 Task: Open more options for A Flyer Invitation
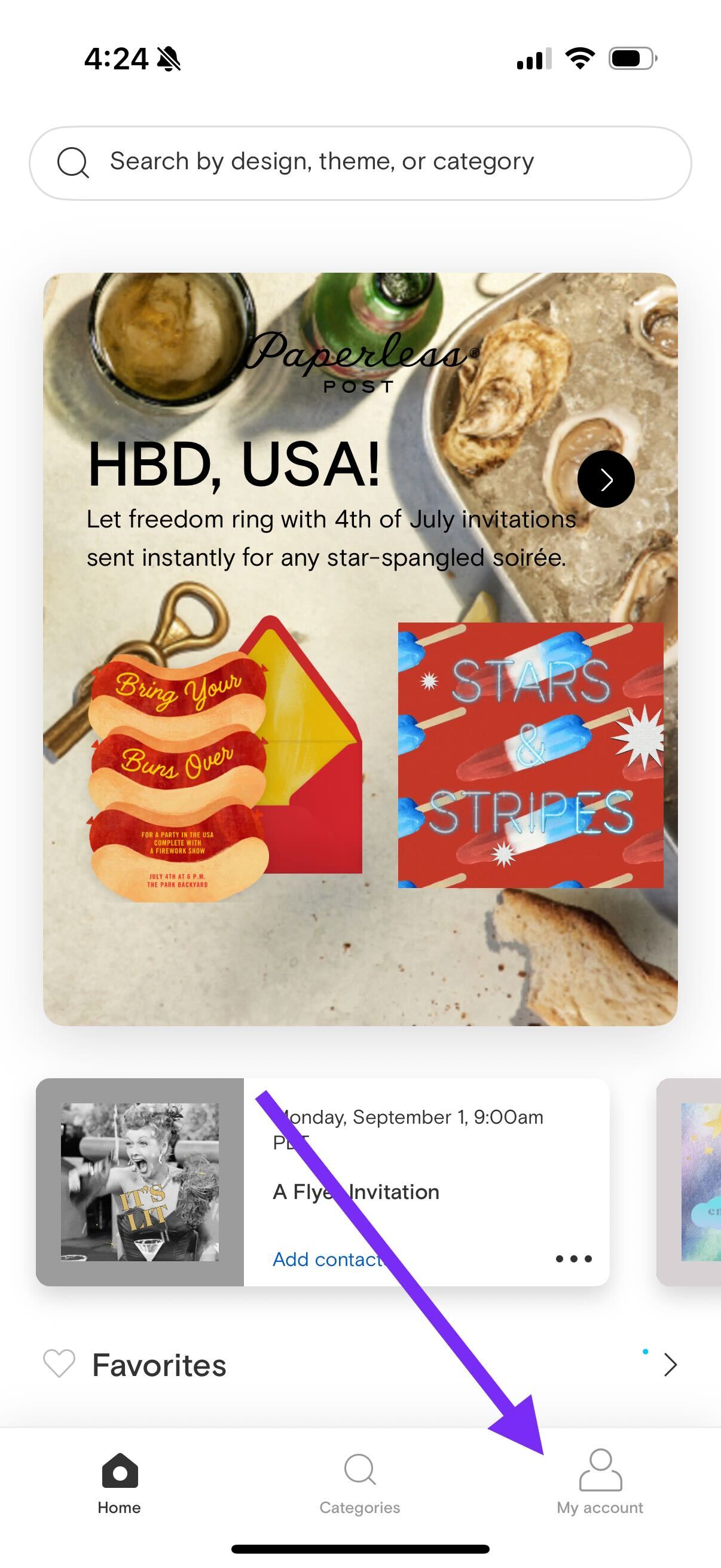573,1259
